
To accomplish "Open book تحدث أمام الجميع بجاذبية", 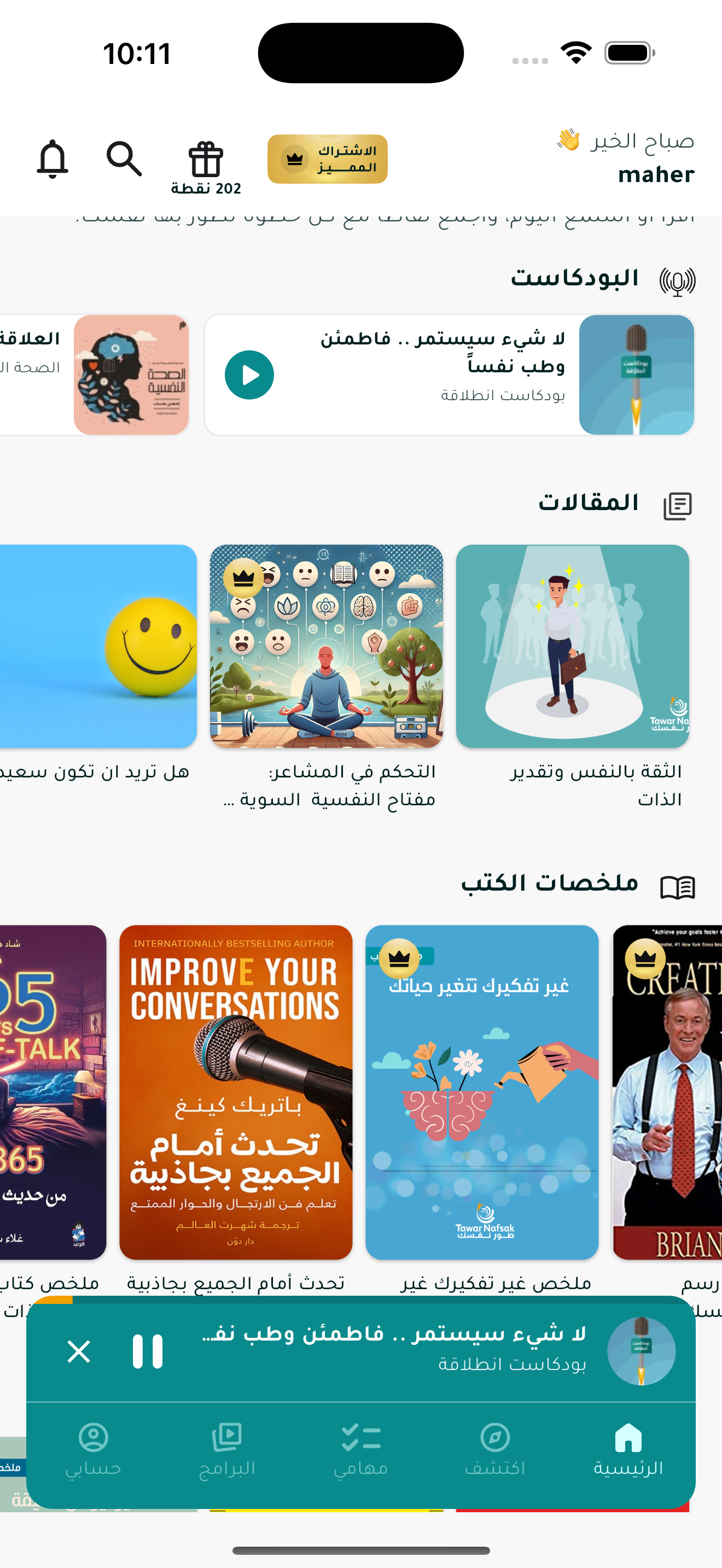I will coord(236,1092).
